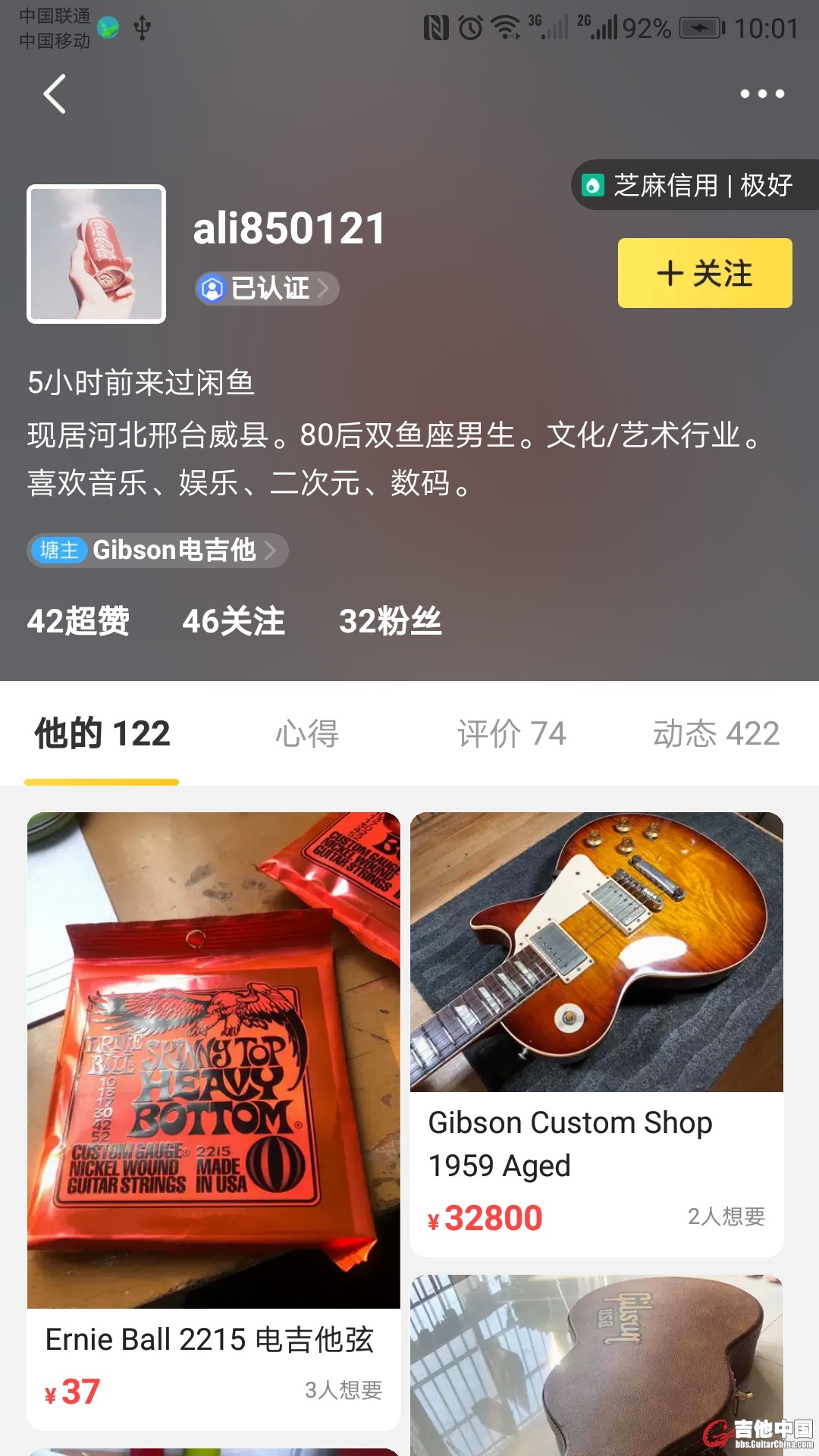Follow ali850121 with the 关注 button

tap(704, 273)
